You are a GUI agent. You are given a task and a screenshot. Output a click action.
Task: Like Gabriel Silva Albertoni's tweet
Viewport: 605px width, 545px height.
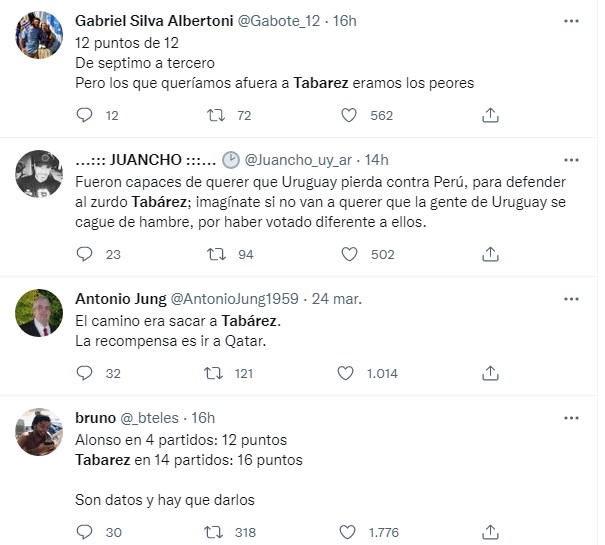[x=349, y=116]
